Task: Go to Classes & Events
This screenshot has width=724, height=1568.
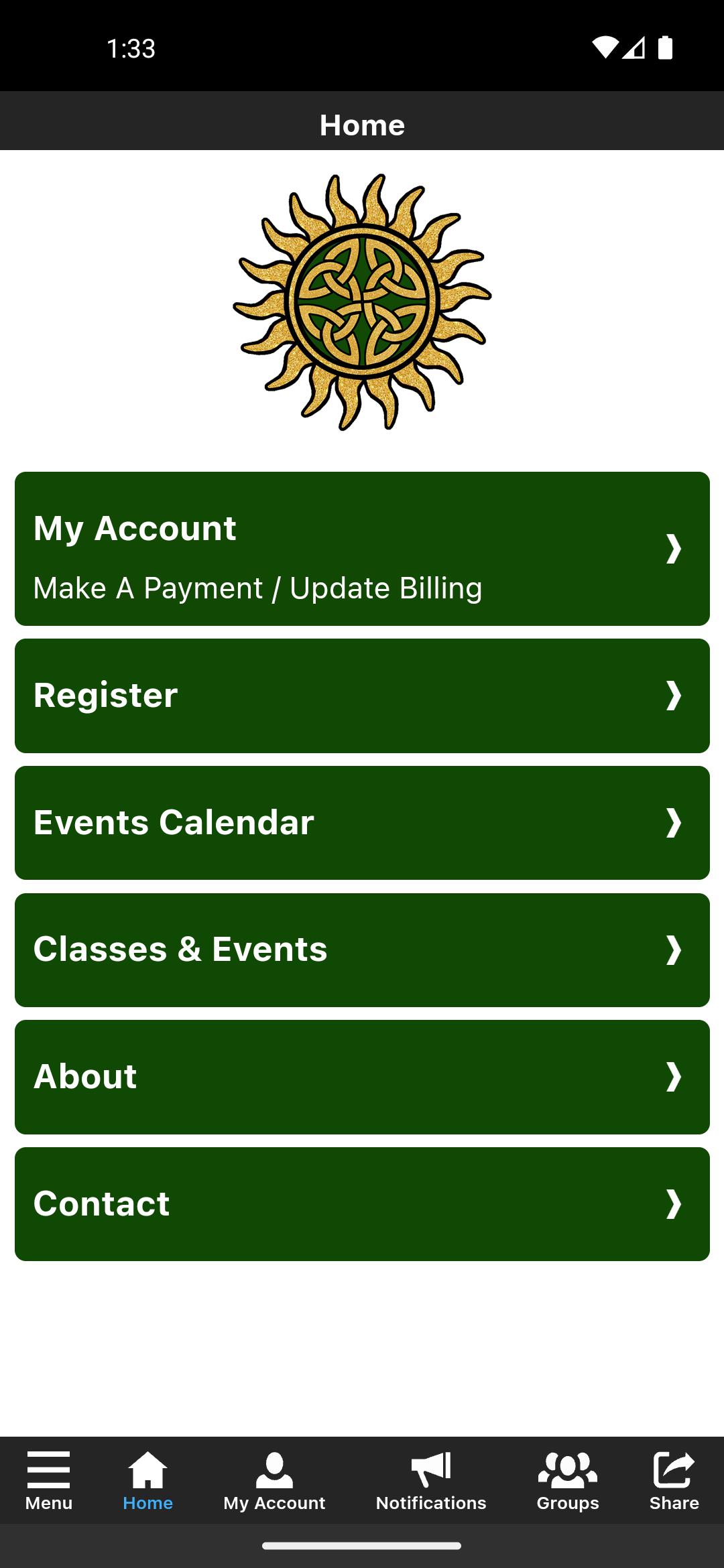Action: click(x=362, y=950)
